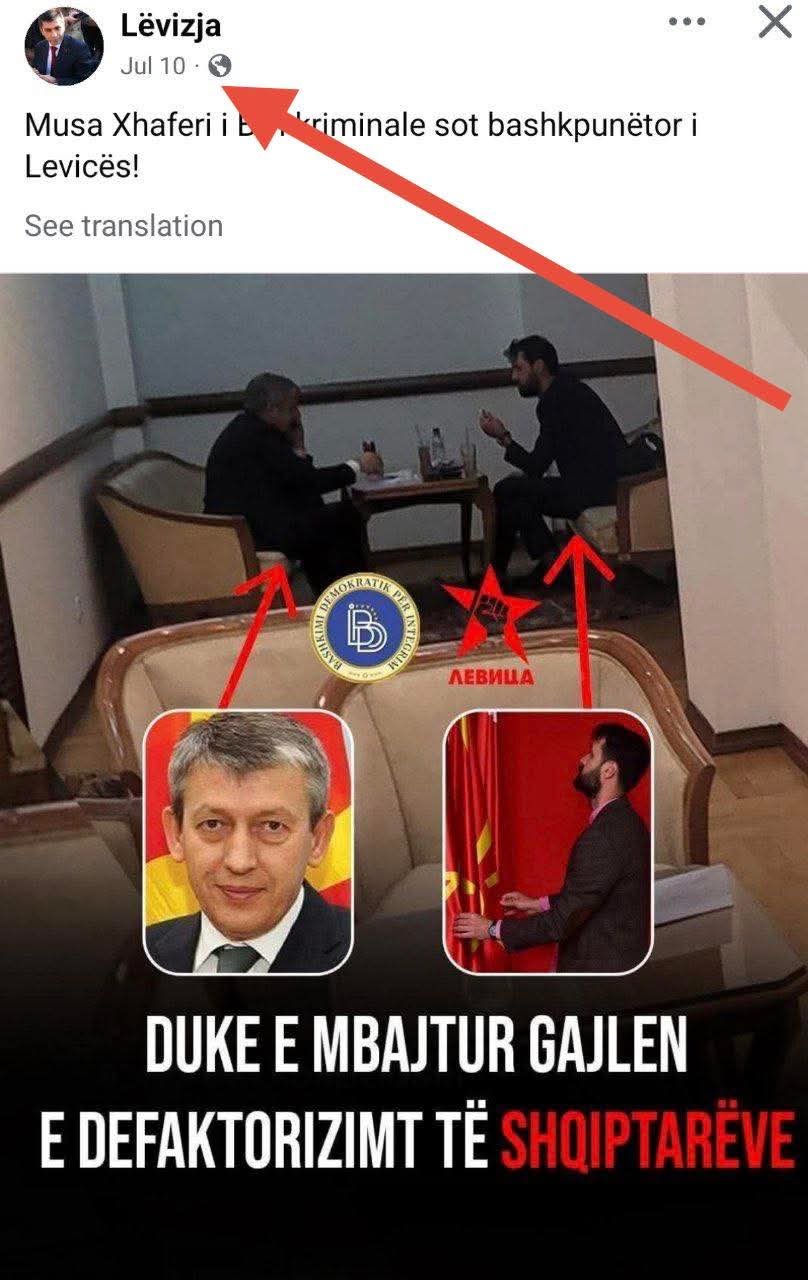
Task: Open Lëvizja's profile picture
Action: [62, 46]
